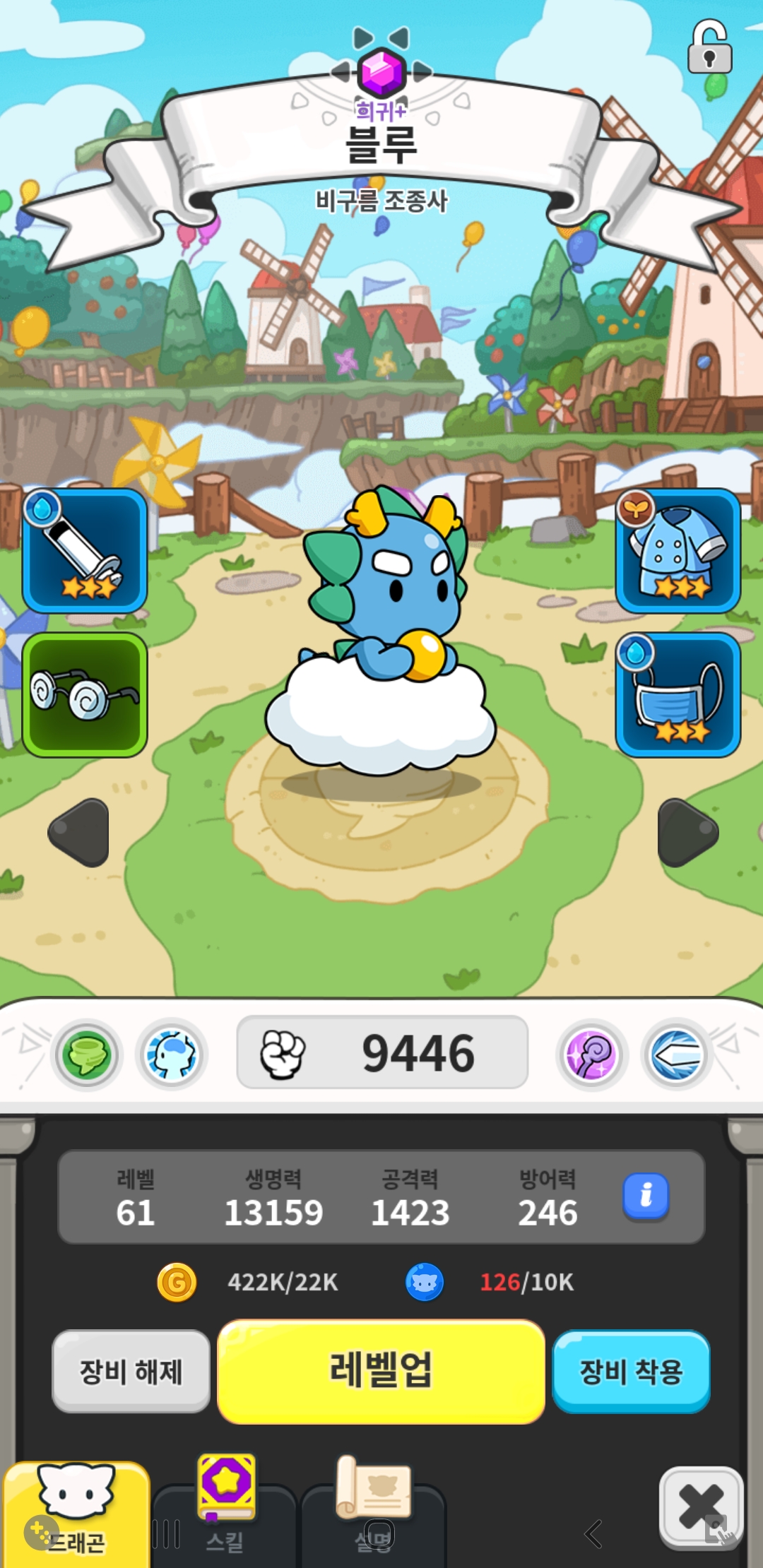Go to the previous dragon with left arrow
Image resolution: width=763 pixels, height=1568 pixels.
coord(79,832)
